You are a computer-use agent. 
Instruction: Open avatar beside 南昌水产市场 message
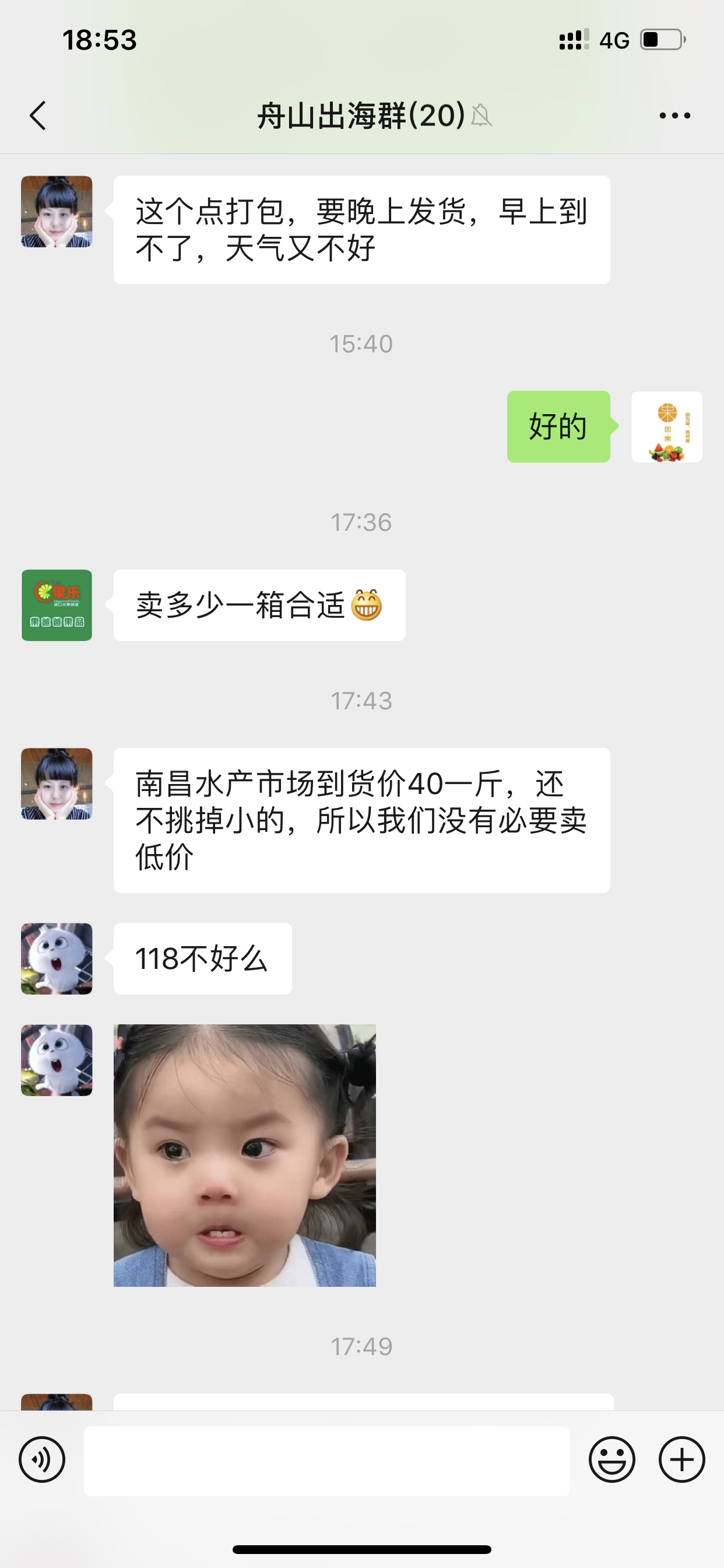tap(57, 783)
